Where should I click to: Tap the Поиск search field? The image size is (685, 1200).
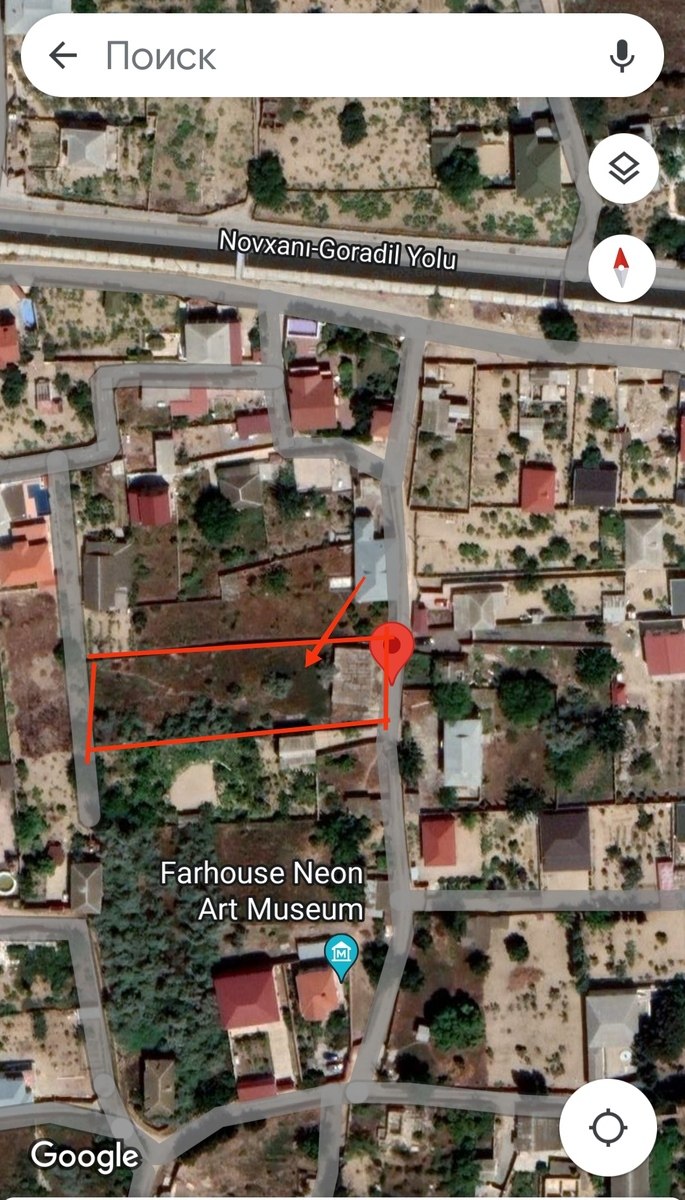coord(340,56)
